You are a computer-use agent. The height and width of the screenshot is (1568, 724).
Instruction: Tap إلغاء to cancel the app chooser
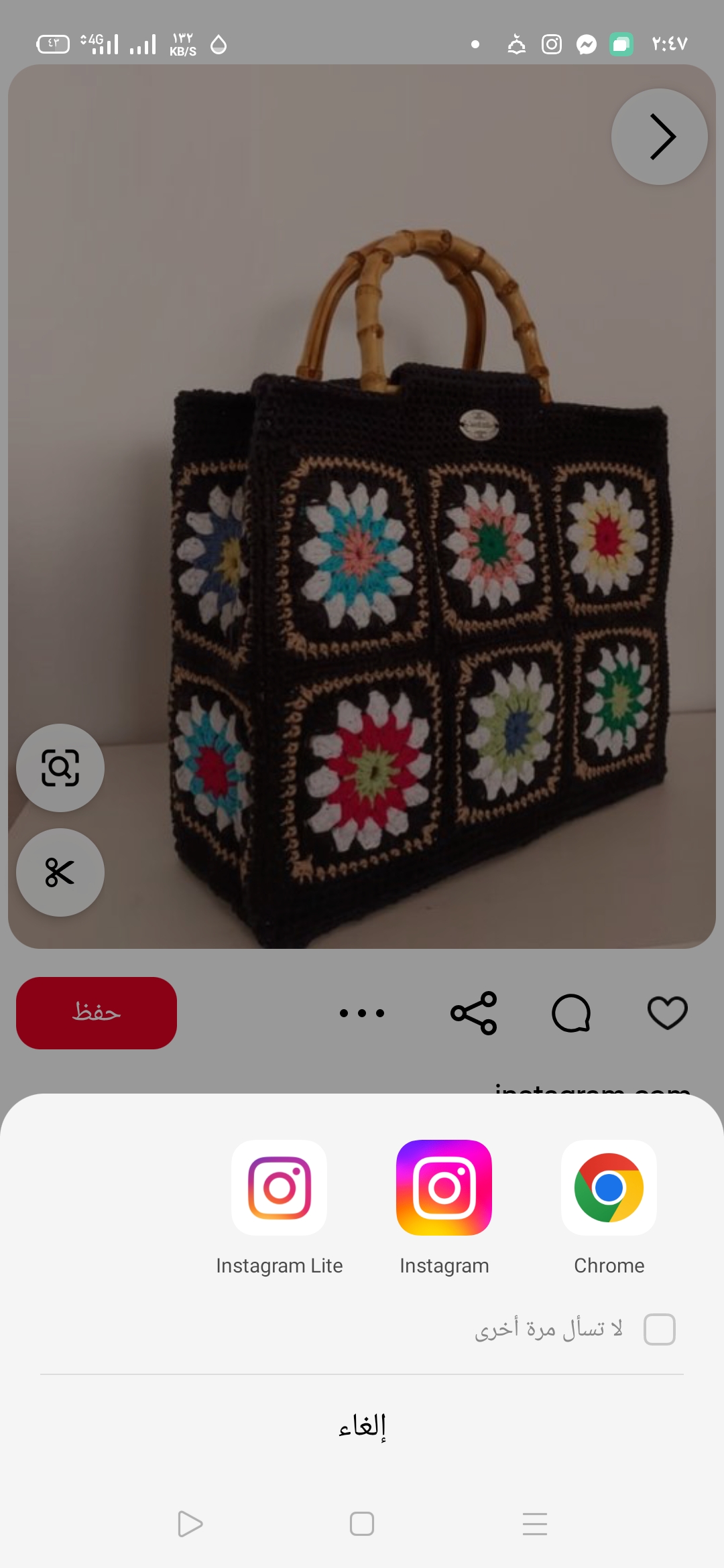pyautogui.click(x=362, y=1426)
